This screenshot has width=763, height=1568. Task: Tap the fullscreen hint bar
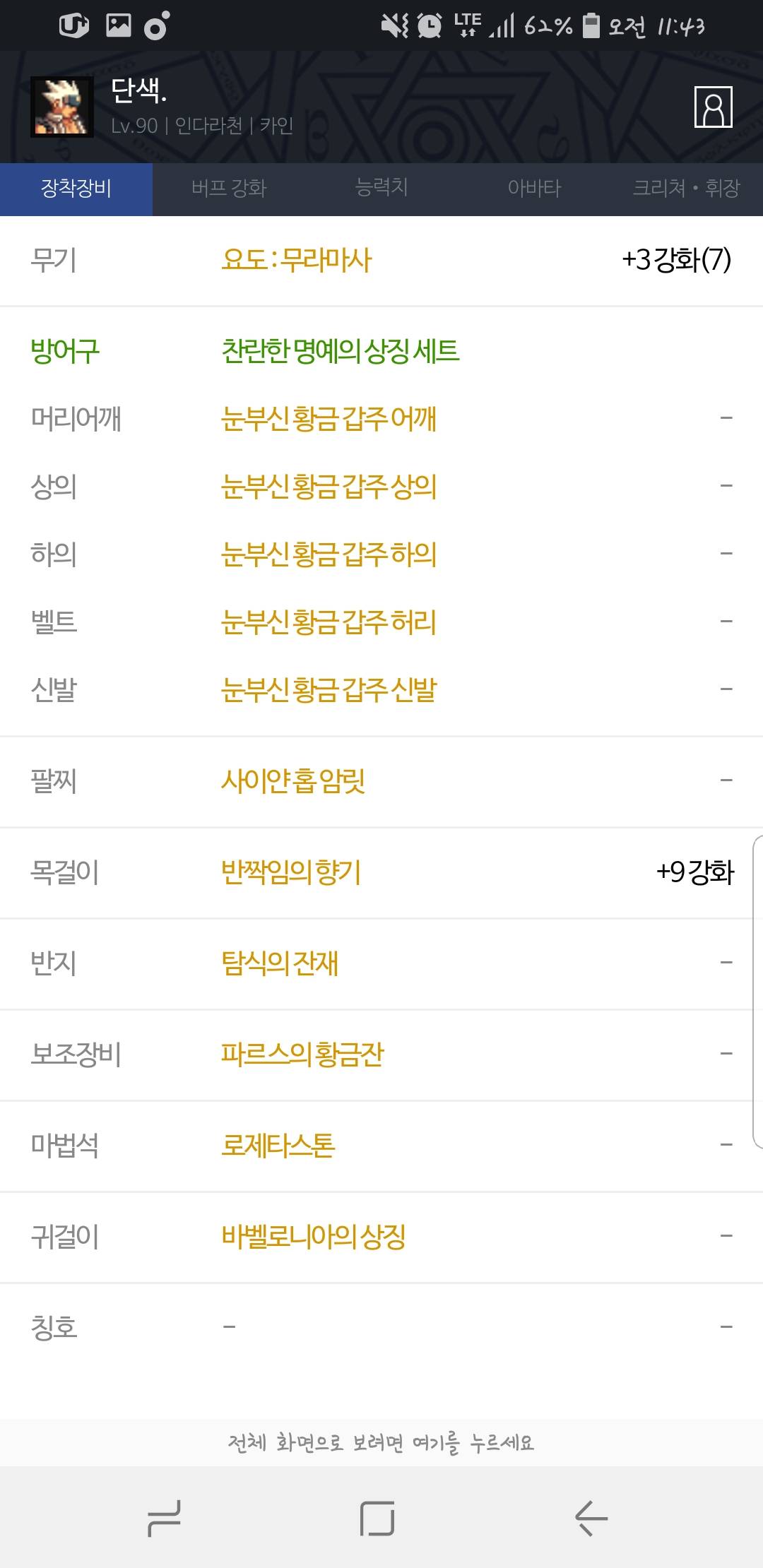[381, 1443]
